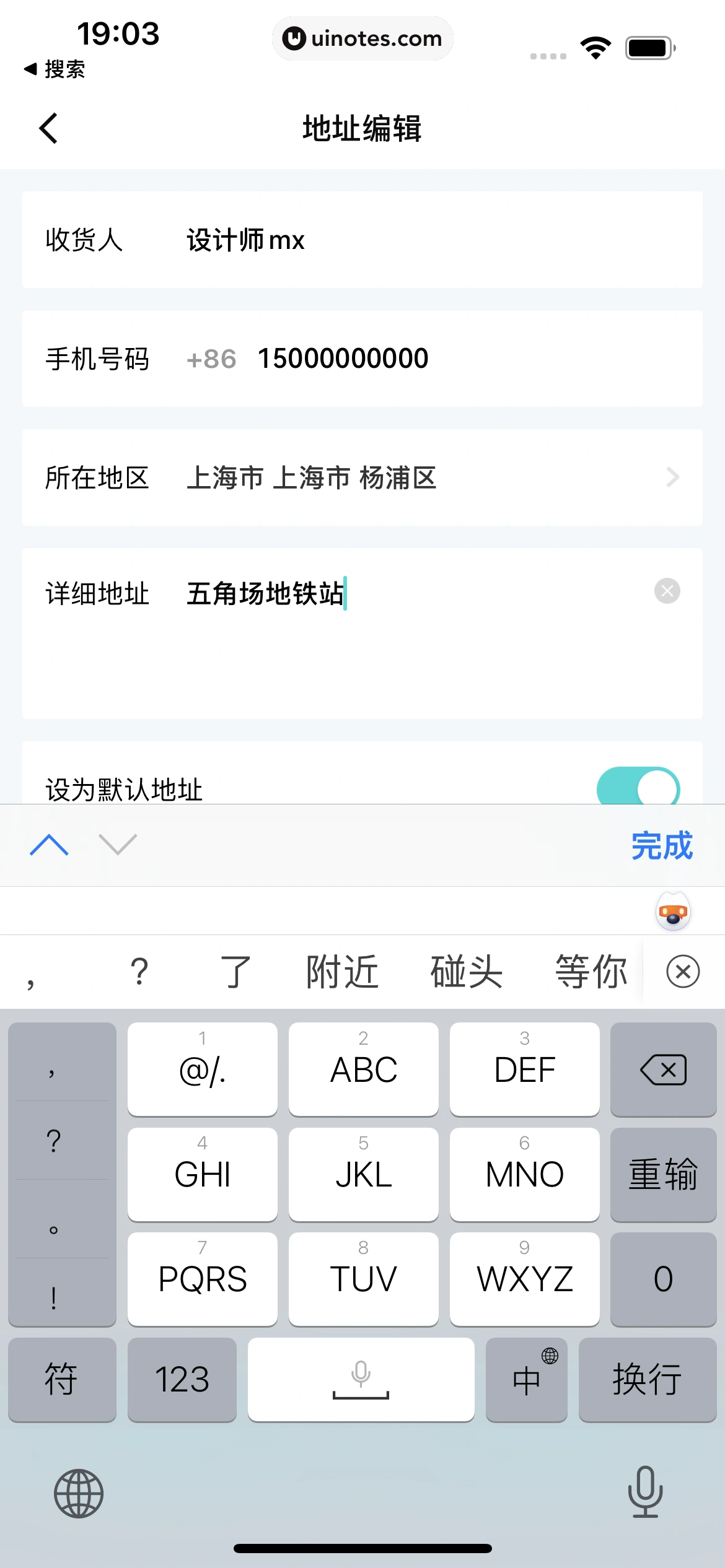725x1568 pixels.
Task: Select the candidate word 附近
Action: coord(341,971)
